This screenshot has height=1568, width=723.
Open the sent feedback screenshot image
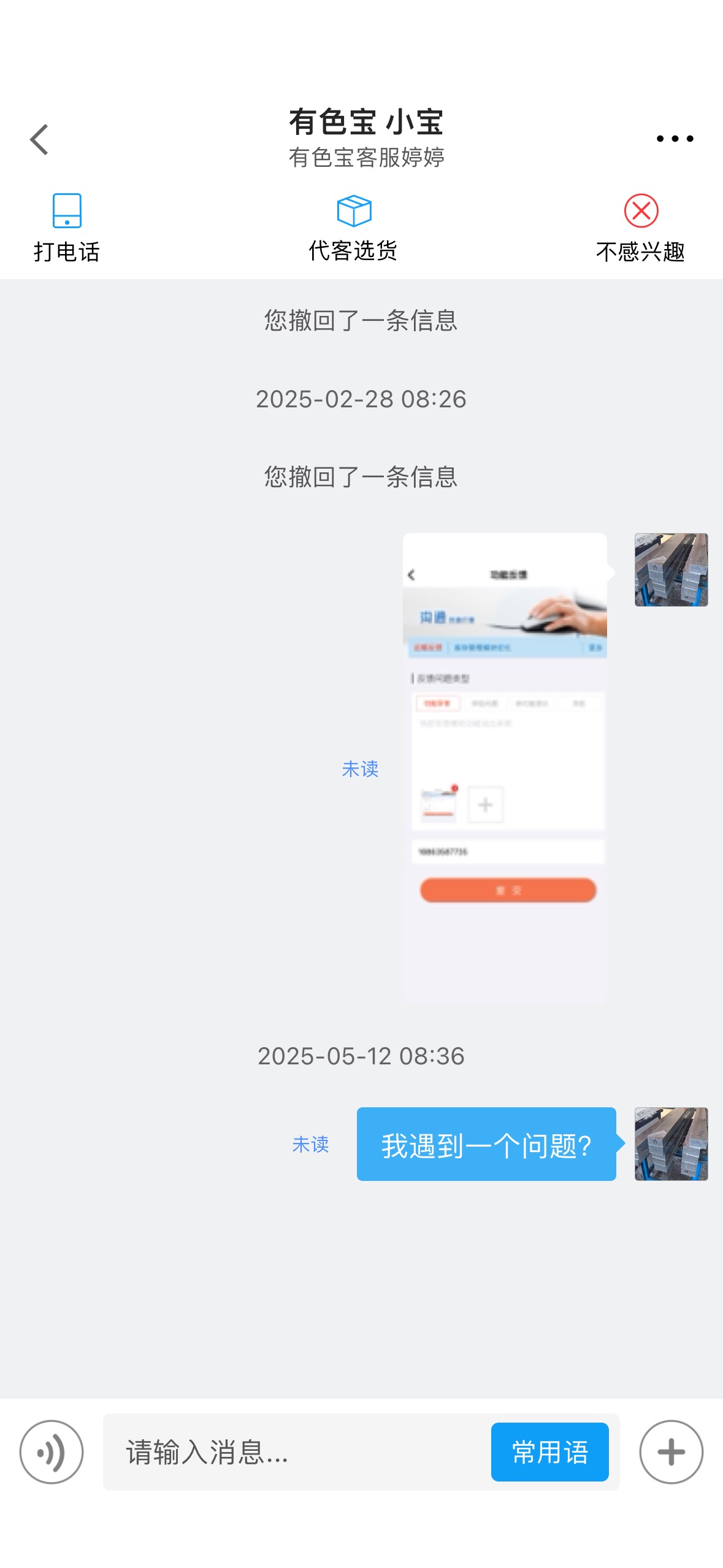click(x=505, y=767)
